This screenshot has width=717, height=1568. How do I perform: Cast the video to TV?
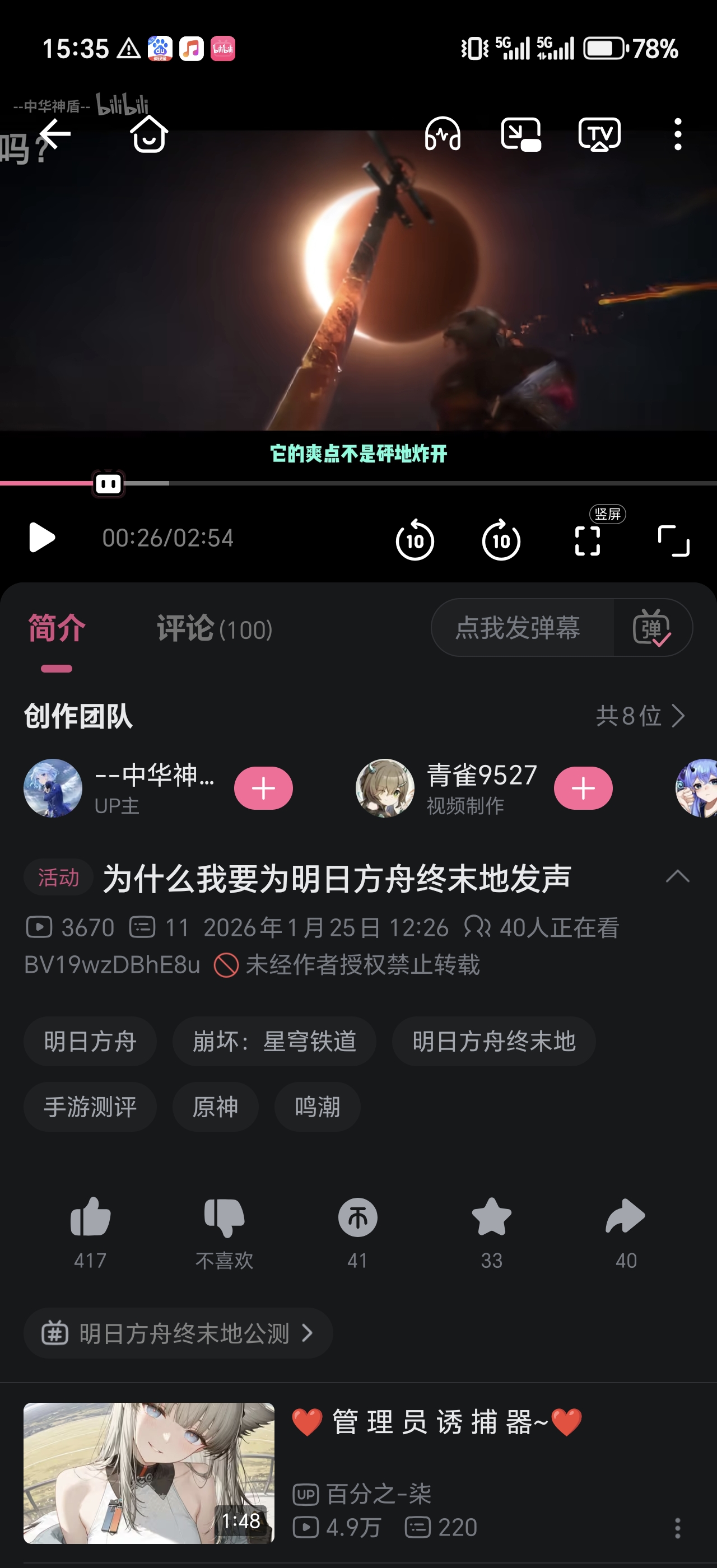pos(599,134)
